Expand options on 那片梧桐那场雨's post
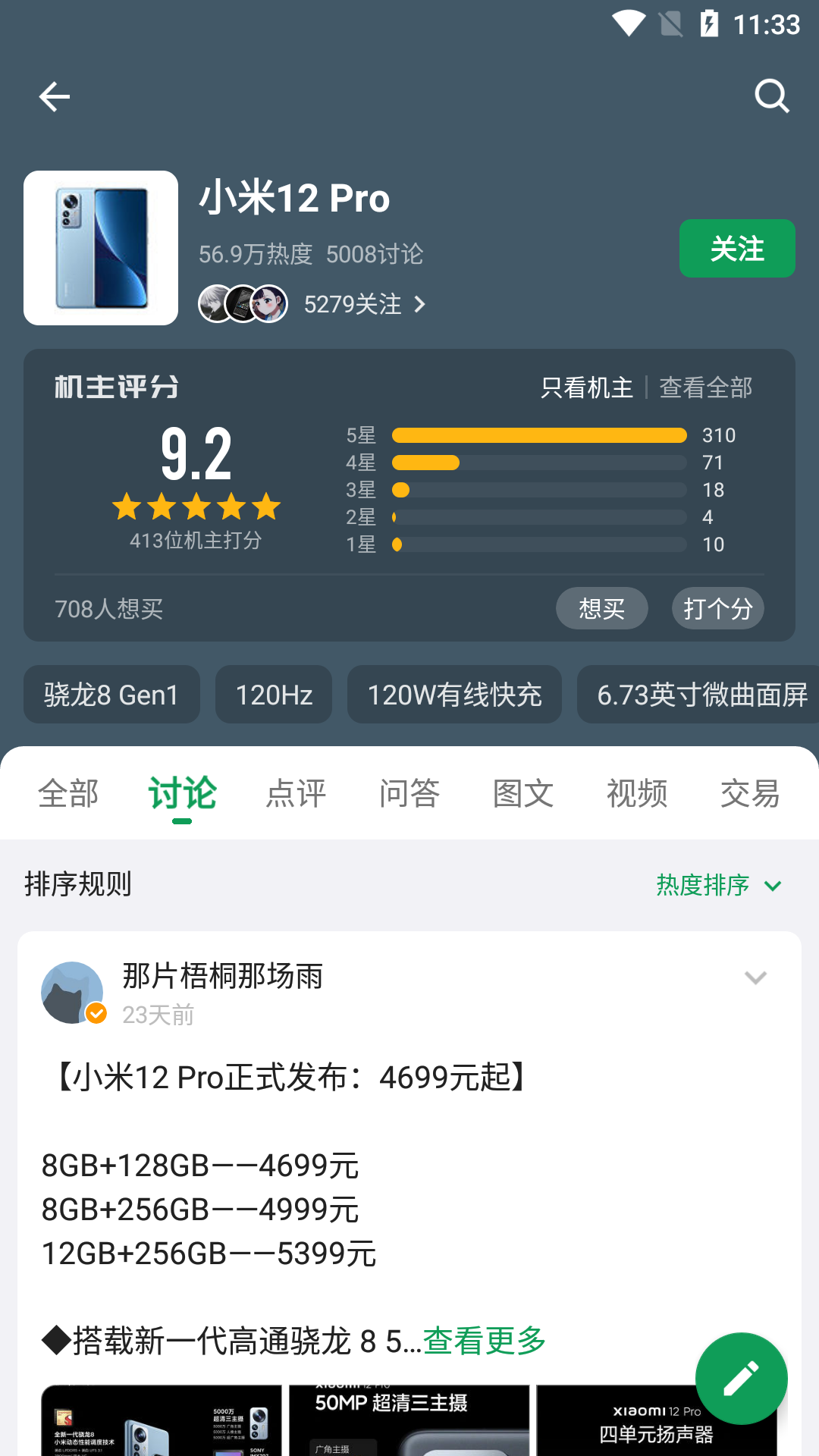 tap(755, 977)
